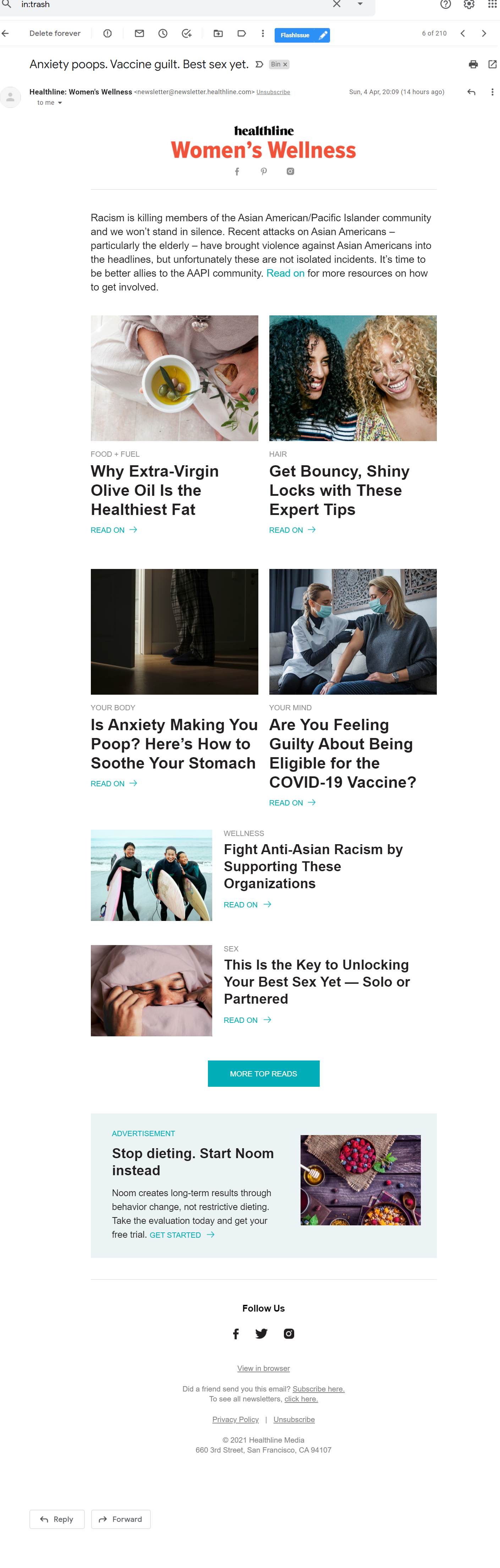This screenshot has width=500, height=1568.
Task: Reply to this email
Action: click(57, 1519)
